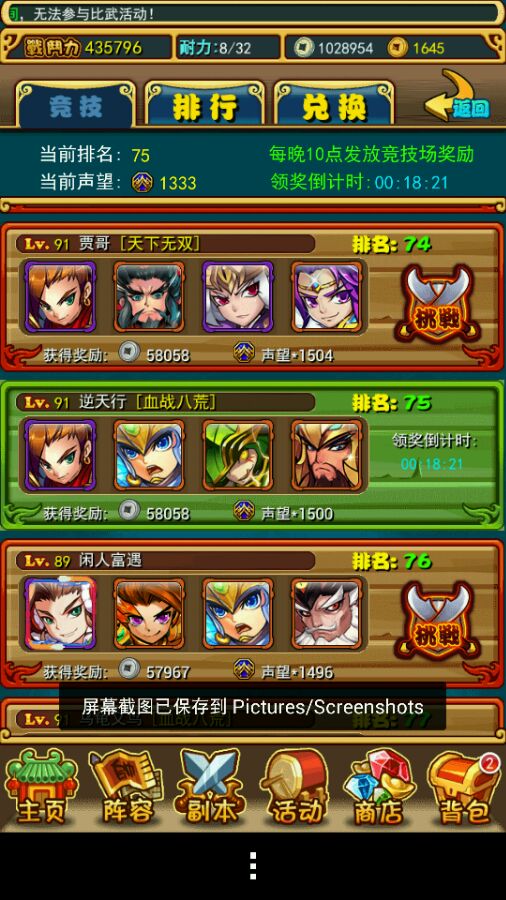Tap the 返回 back arrow

click(x=457, y=98)
